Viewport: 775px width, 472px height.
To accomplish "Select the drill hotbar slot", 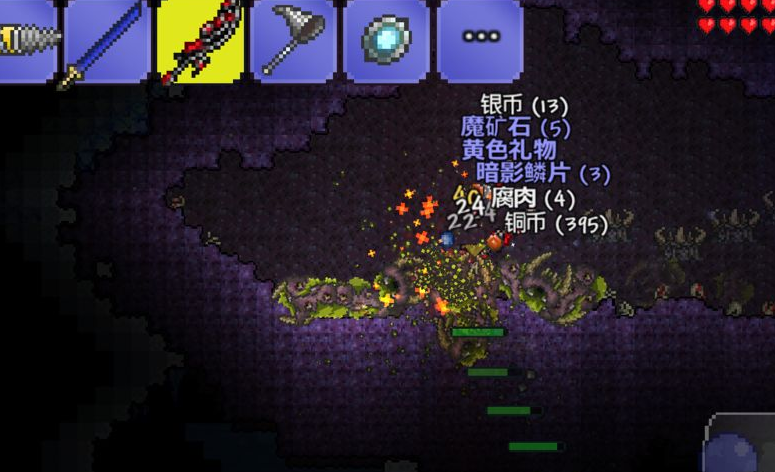I will (x=25, y=40).
